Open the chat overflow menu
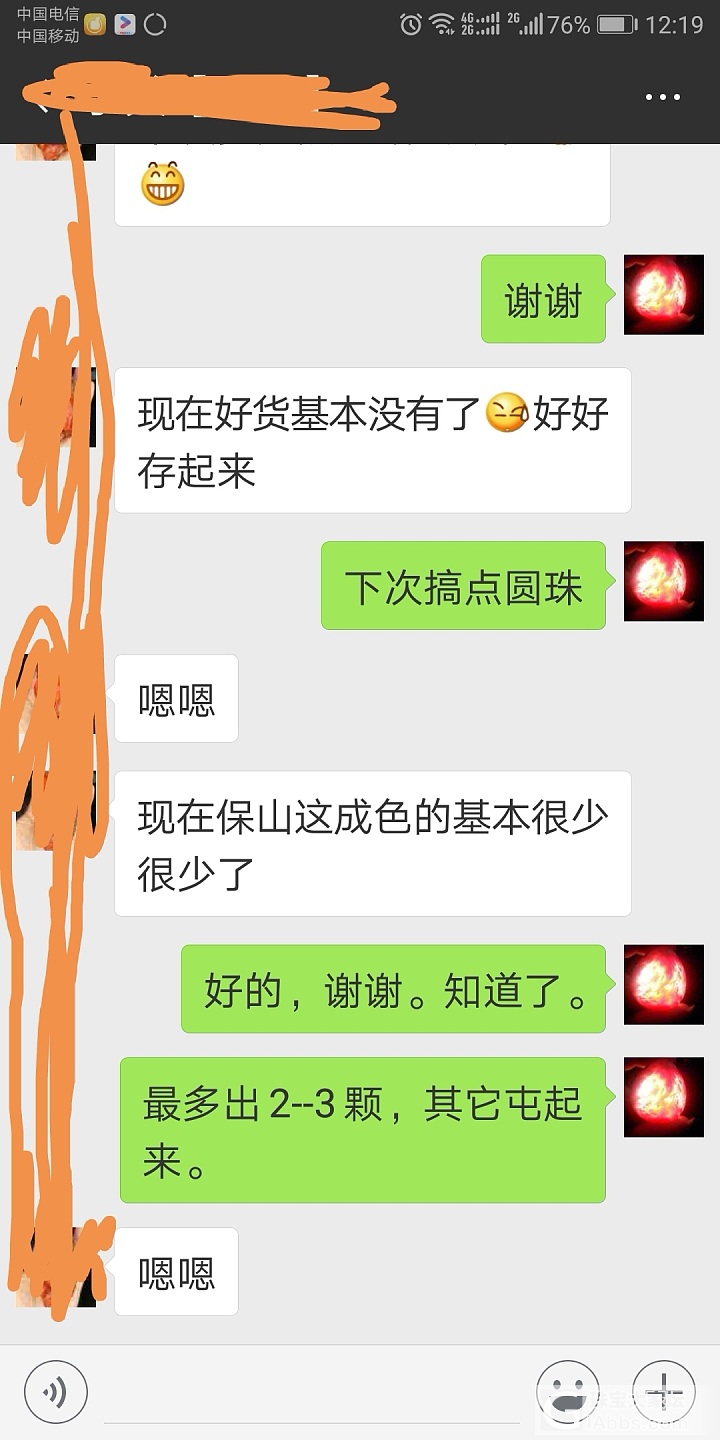 [662, 97]
